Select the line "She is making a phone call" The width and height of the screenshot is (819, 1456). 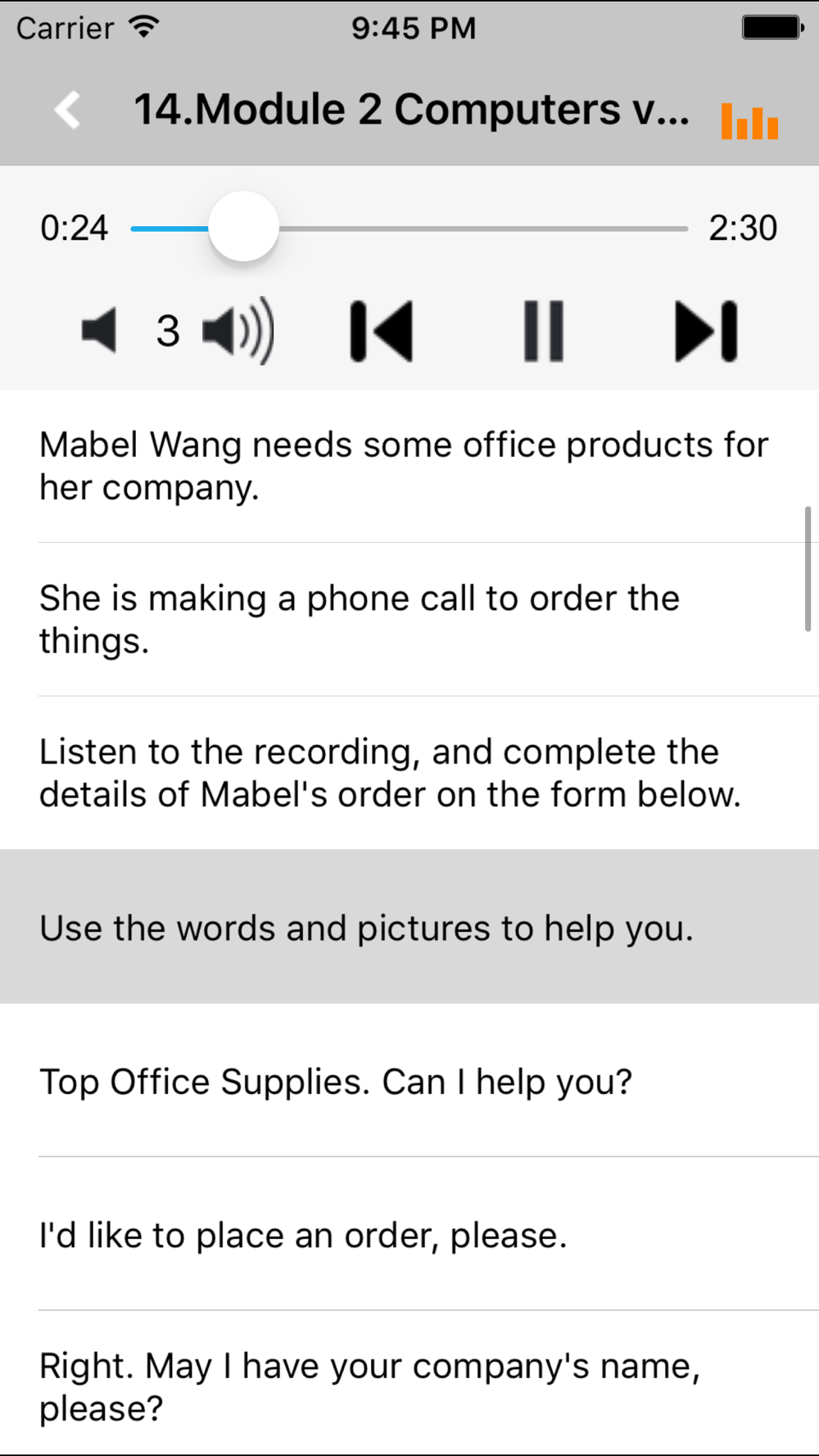[x=360, y=619]
